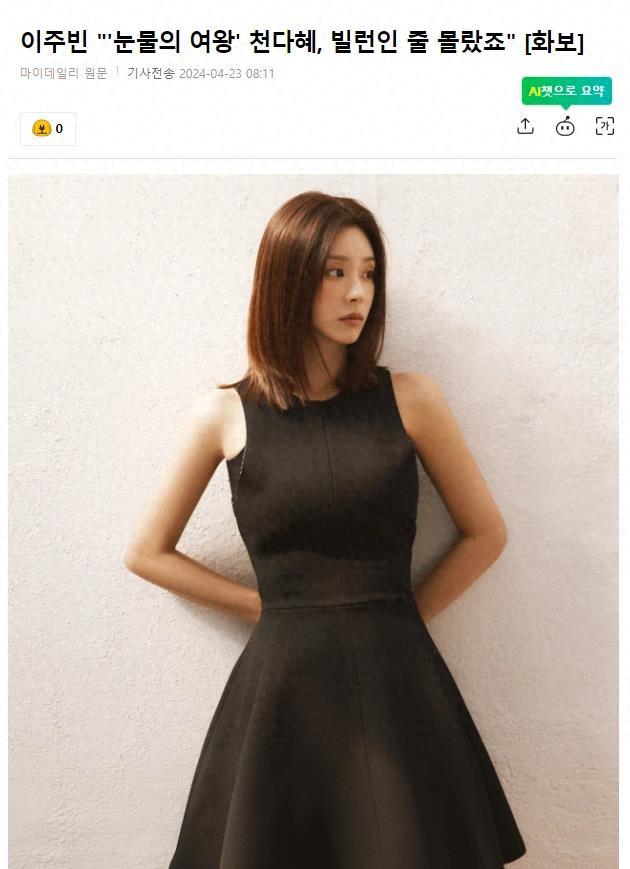Share this article

point(525,126)
